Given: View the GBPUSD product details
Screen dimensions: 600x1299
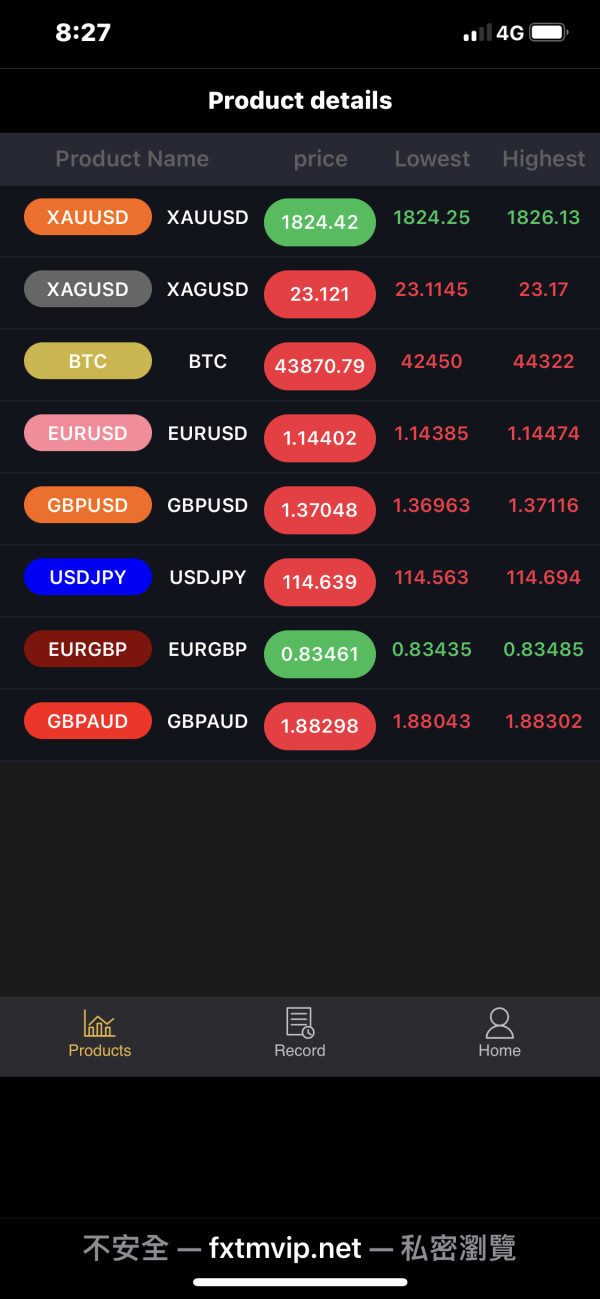Looking at the screenshot, I should tap(300, 509).
